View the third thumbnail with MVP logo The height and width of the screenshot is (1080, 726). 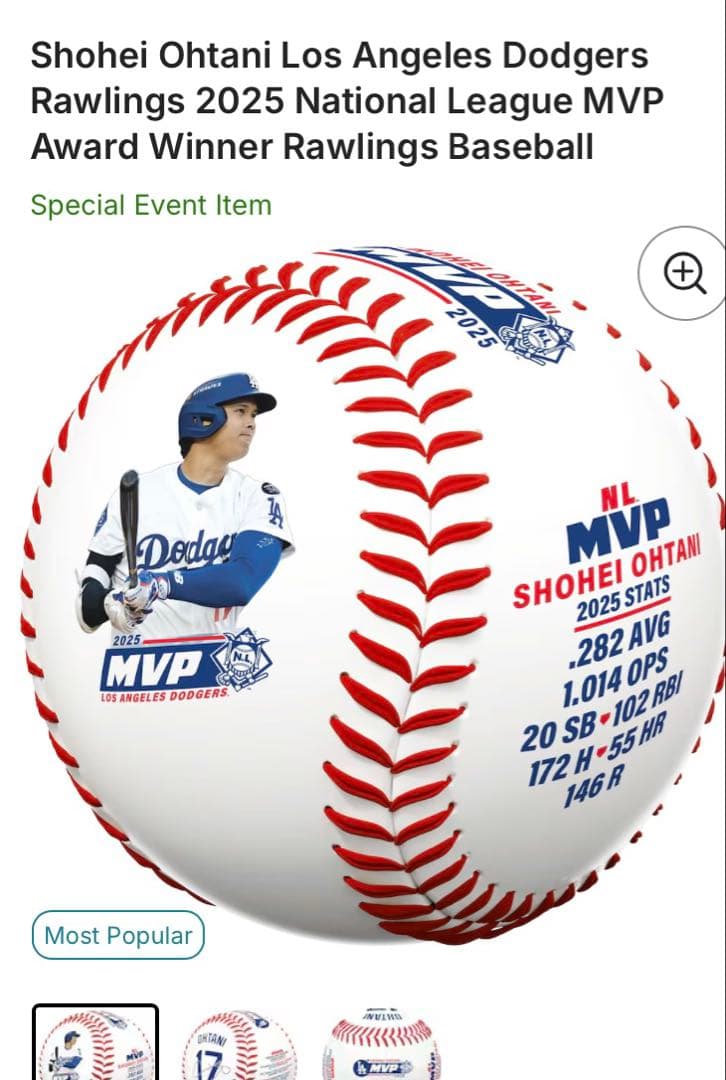[382, 1047]
